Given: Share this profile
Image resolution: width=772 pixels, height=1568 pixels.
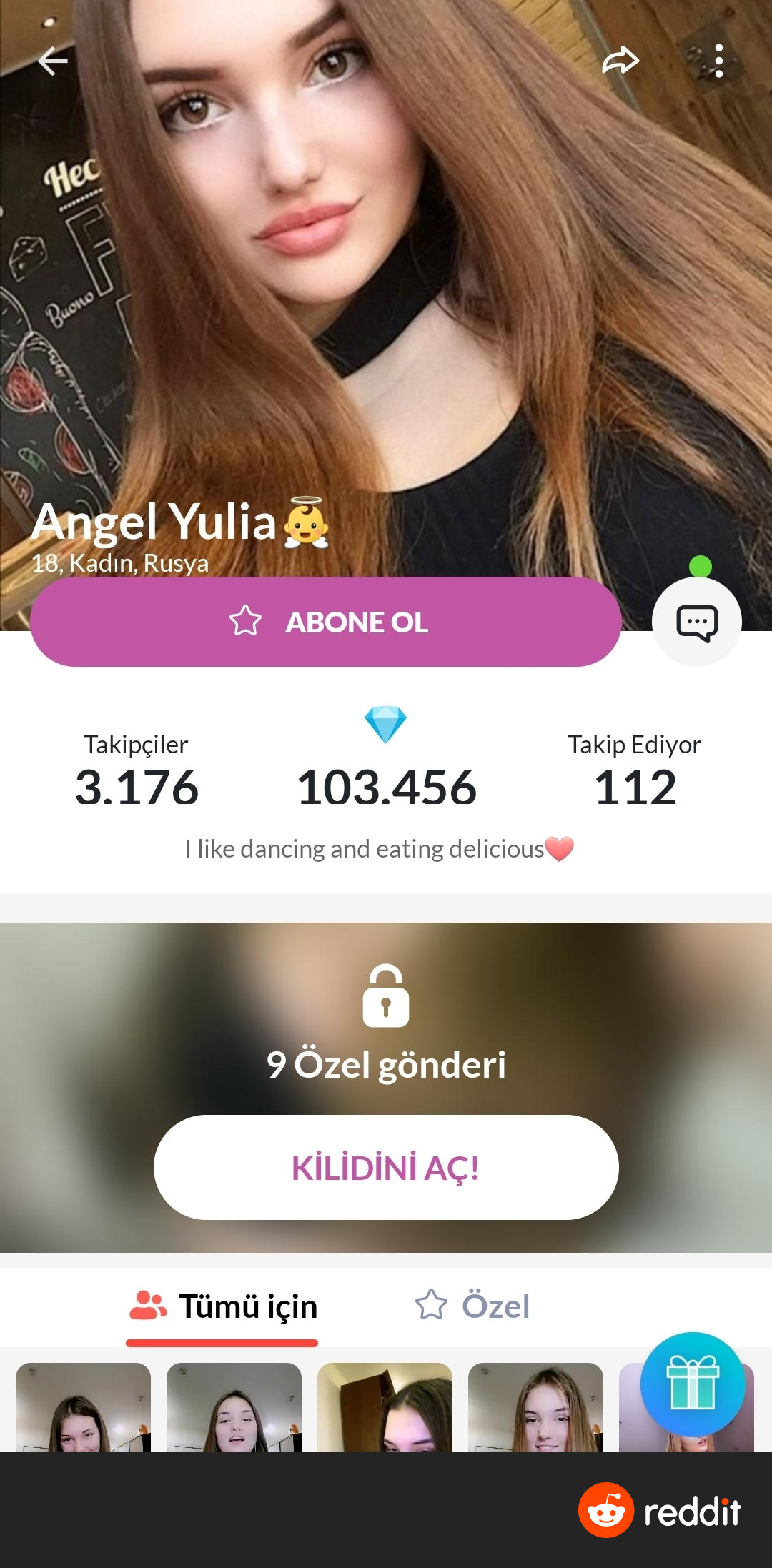Looking at the screenshot, I should click(x=620, y=61).
